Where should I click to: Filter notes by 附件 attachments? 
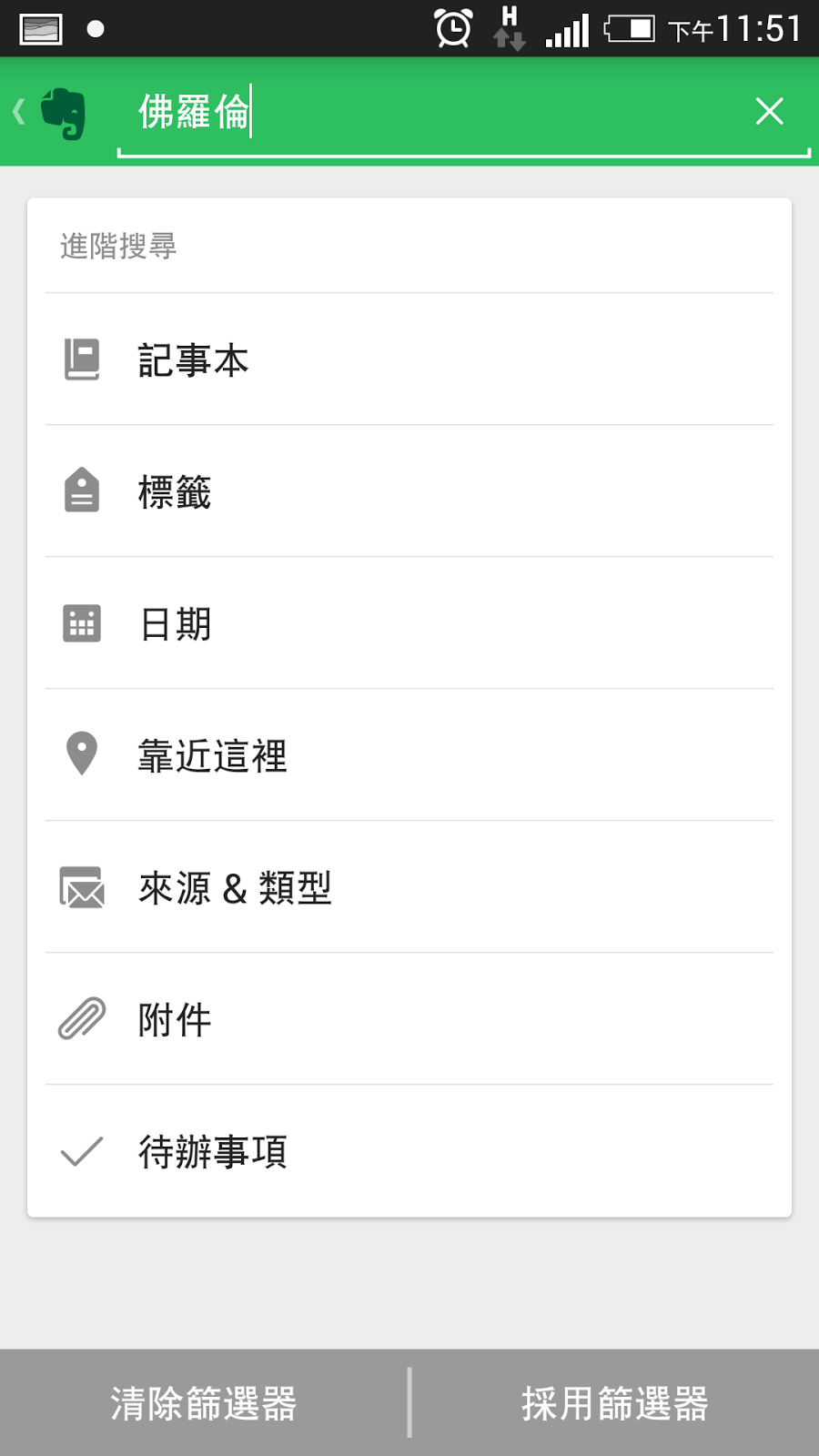pyautogui.click(x=409, y=1019)
